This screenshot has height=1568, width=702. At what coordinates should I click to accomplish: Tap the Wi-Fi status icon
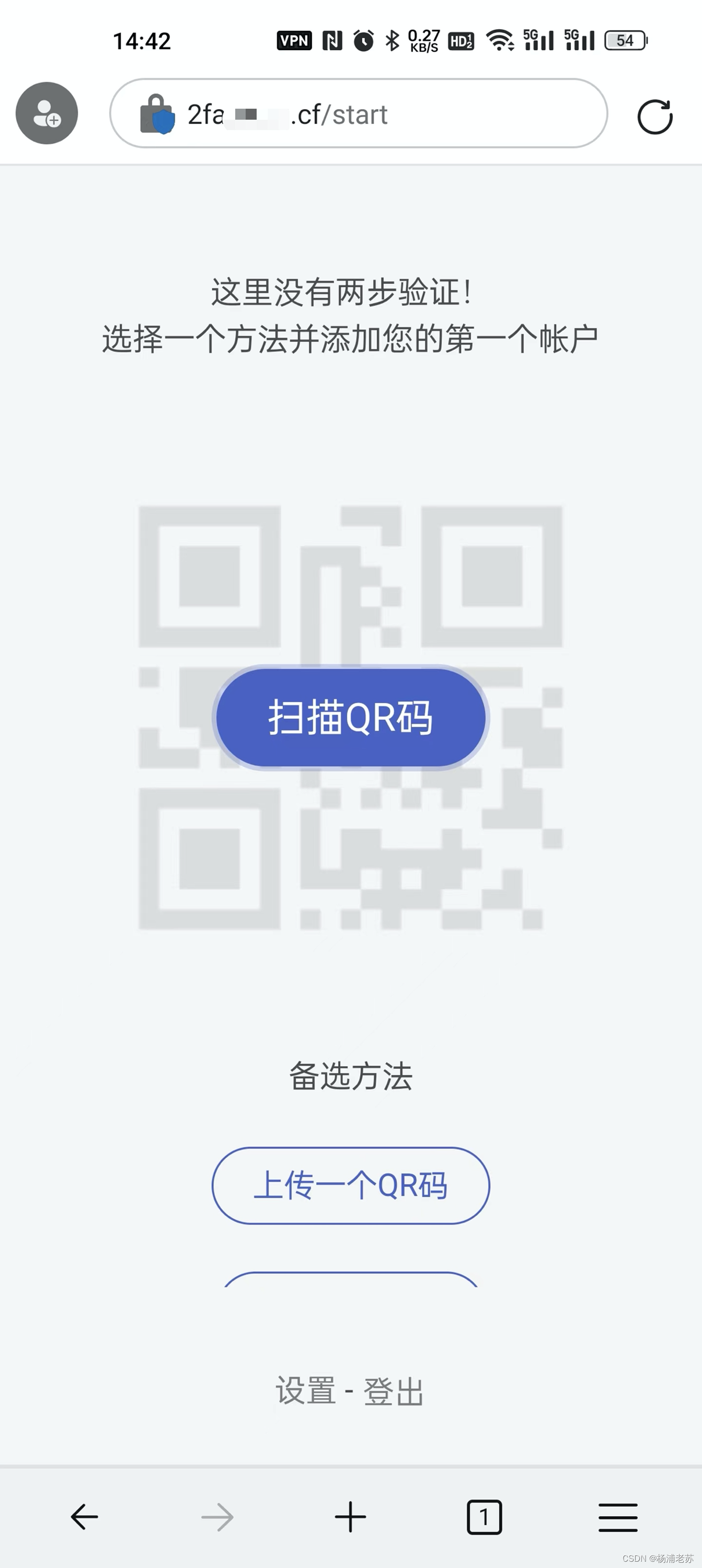500,40
